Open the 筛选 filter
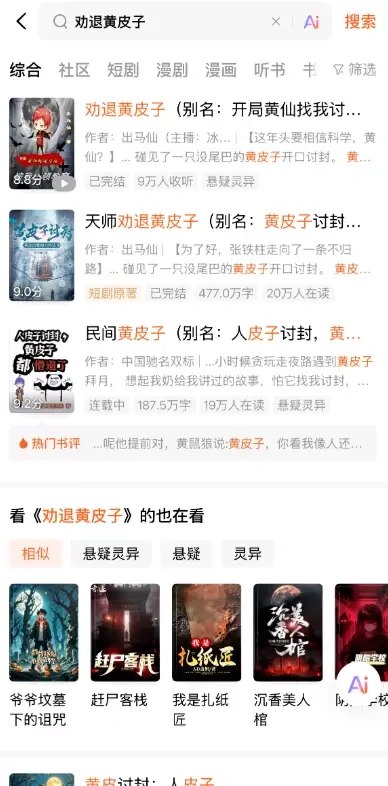Image resolution: width=388 pixels, height=786 pixels. 355,70
